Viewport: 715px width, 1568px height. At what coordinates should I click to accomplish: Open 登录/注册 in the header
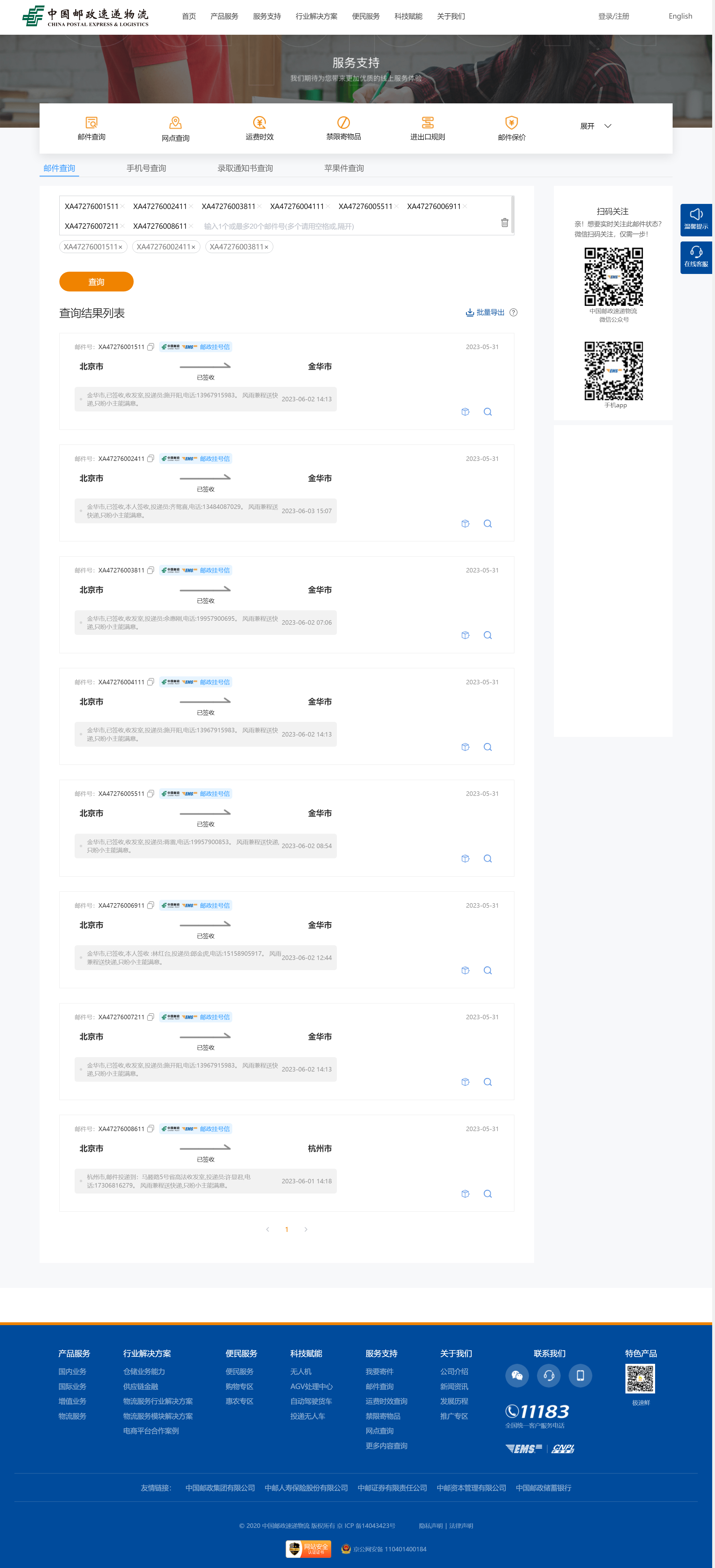[613, 16]
